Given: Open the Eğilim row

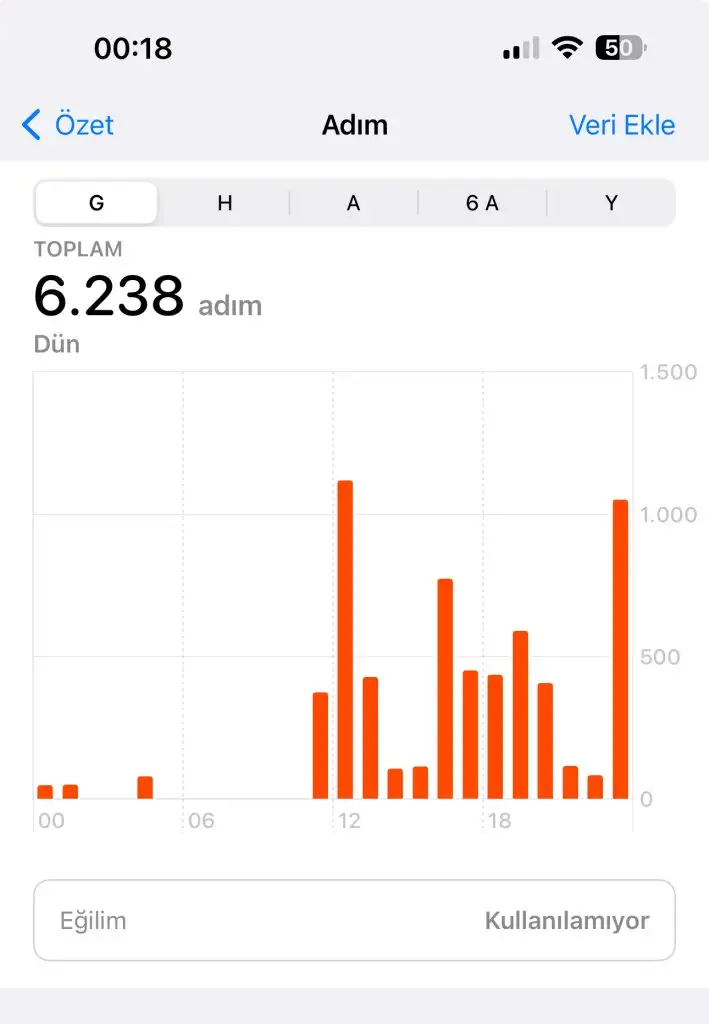Looking at the screenshot, I should 354,920.
